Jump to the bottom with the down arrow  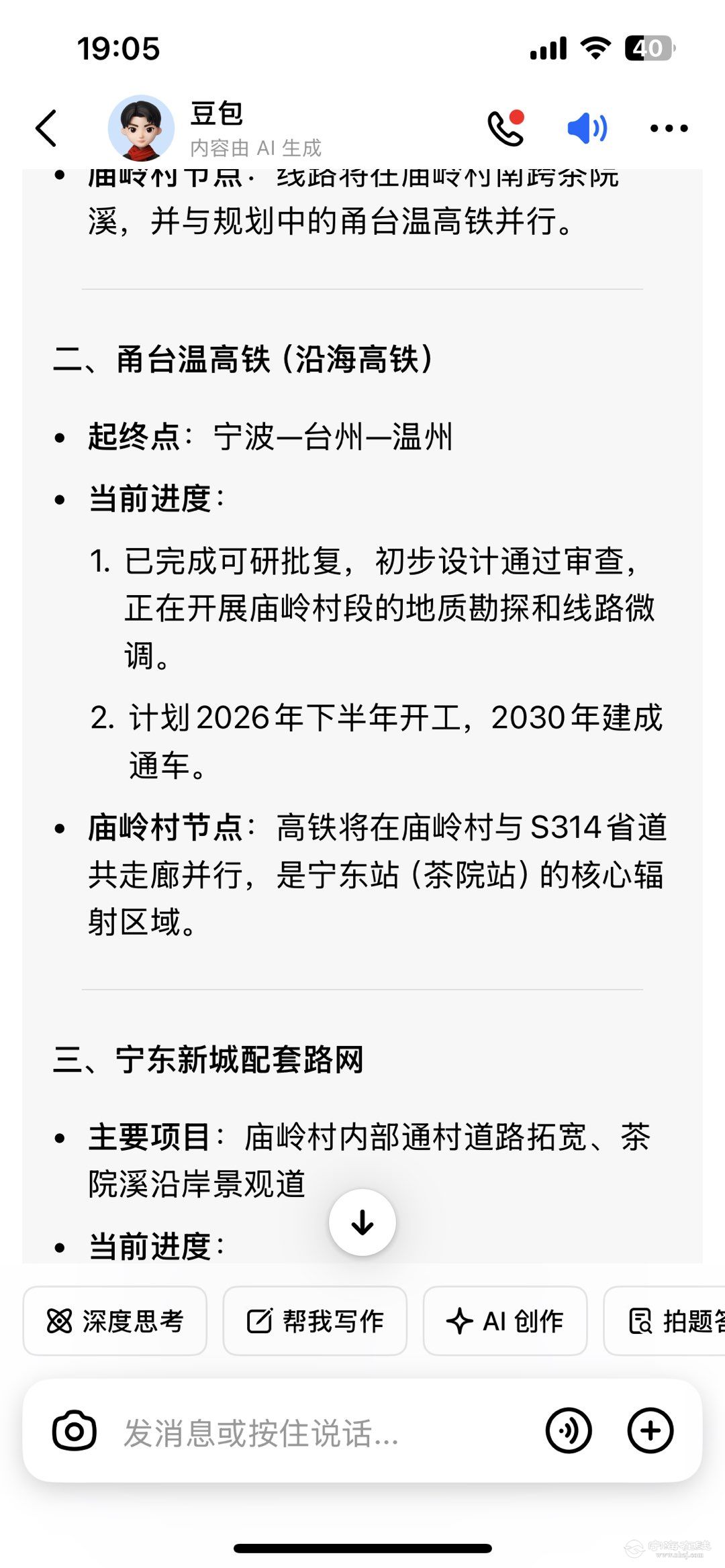tap(362, 1222)
